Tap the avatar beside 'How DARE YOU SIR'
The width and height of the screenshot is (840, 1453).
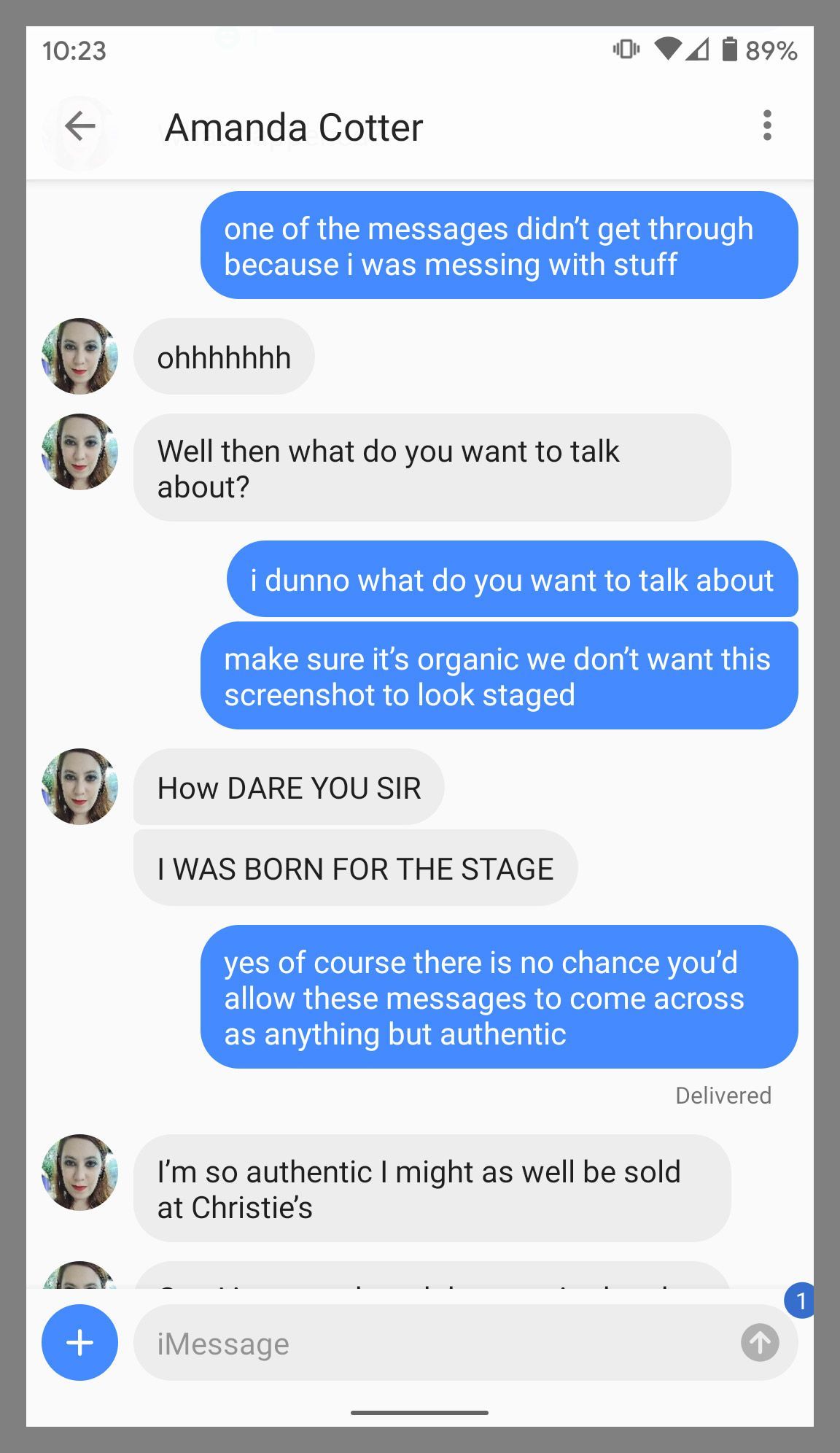click(79, 789)
